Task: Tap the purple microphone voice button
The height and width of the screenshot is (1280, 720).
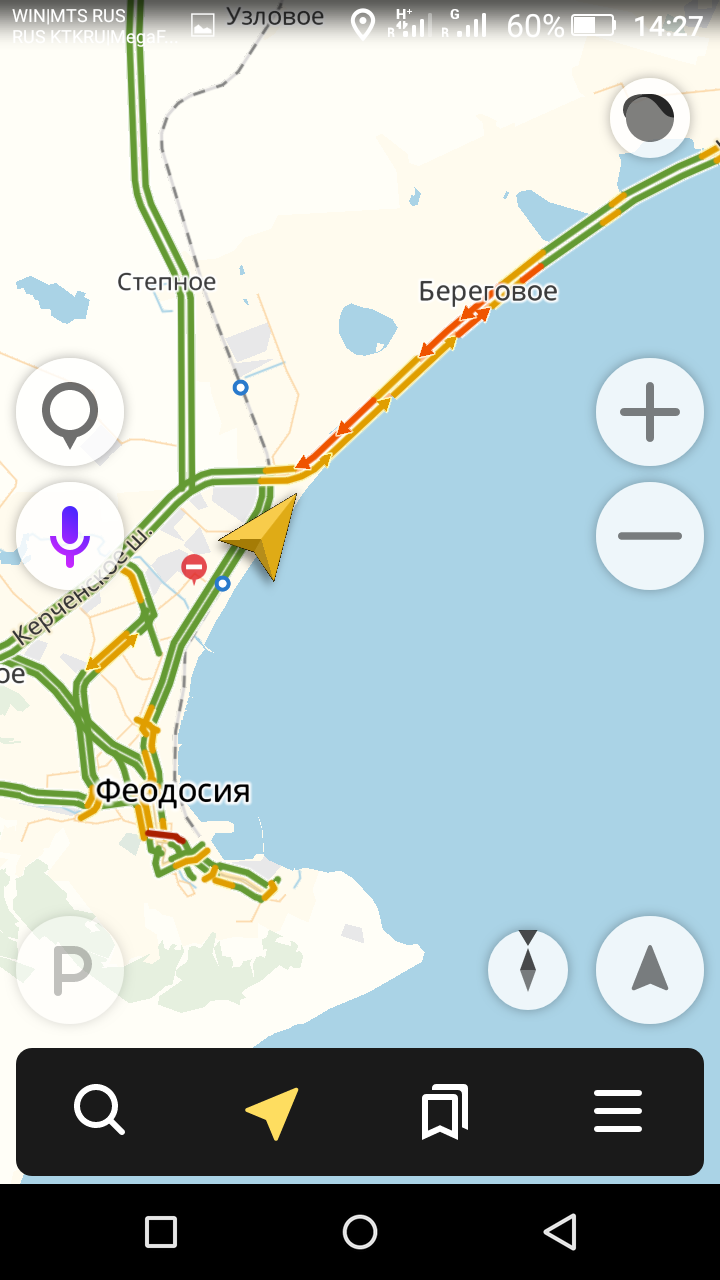Action: (x=70, y=536)
